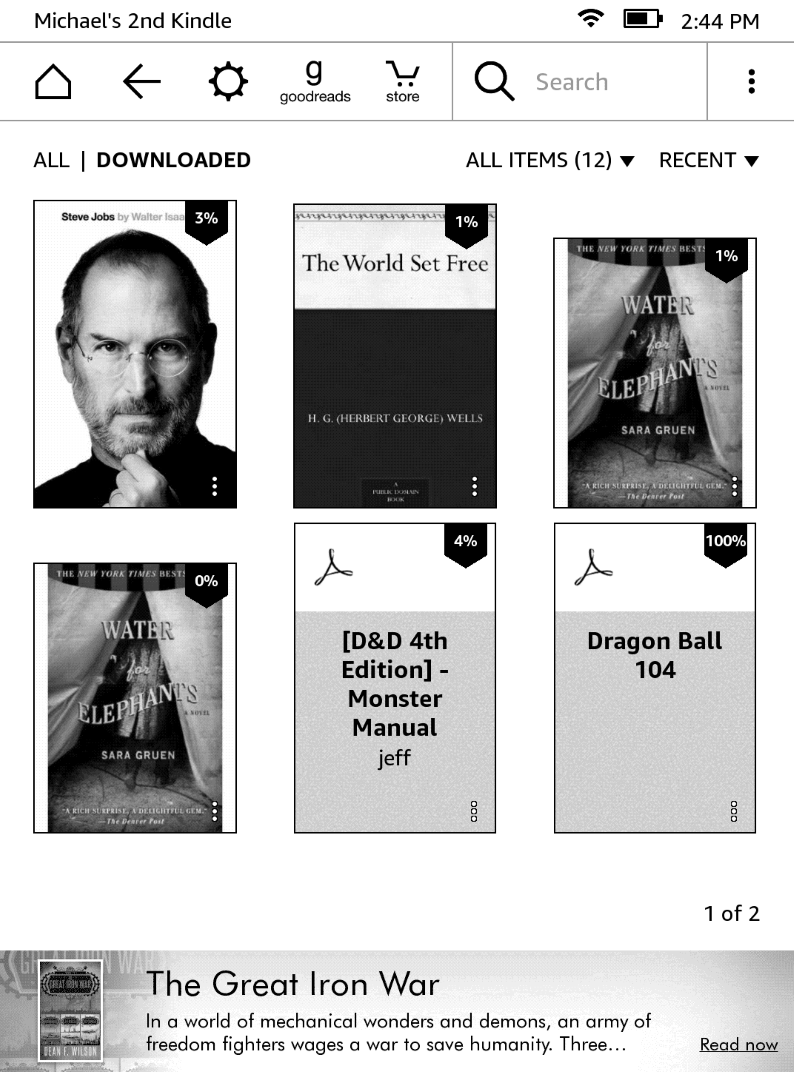The image size is (794, 1072).
Task: Expand the RECENT sort dropdown
Action: [x=708, y=160]
